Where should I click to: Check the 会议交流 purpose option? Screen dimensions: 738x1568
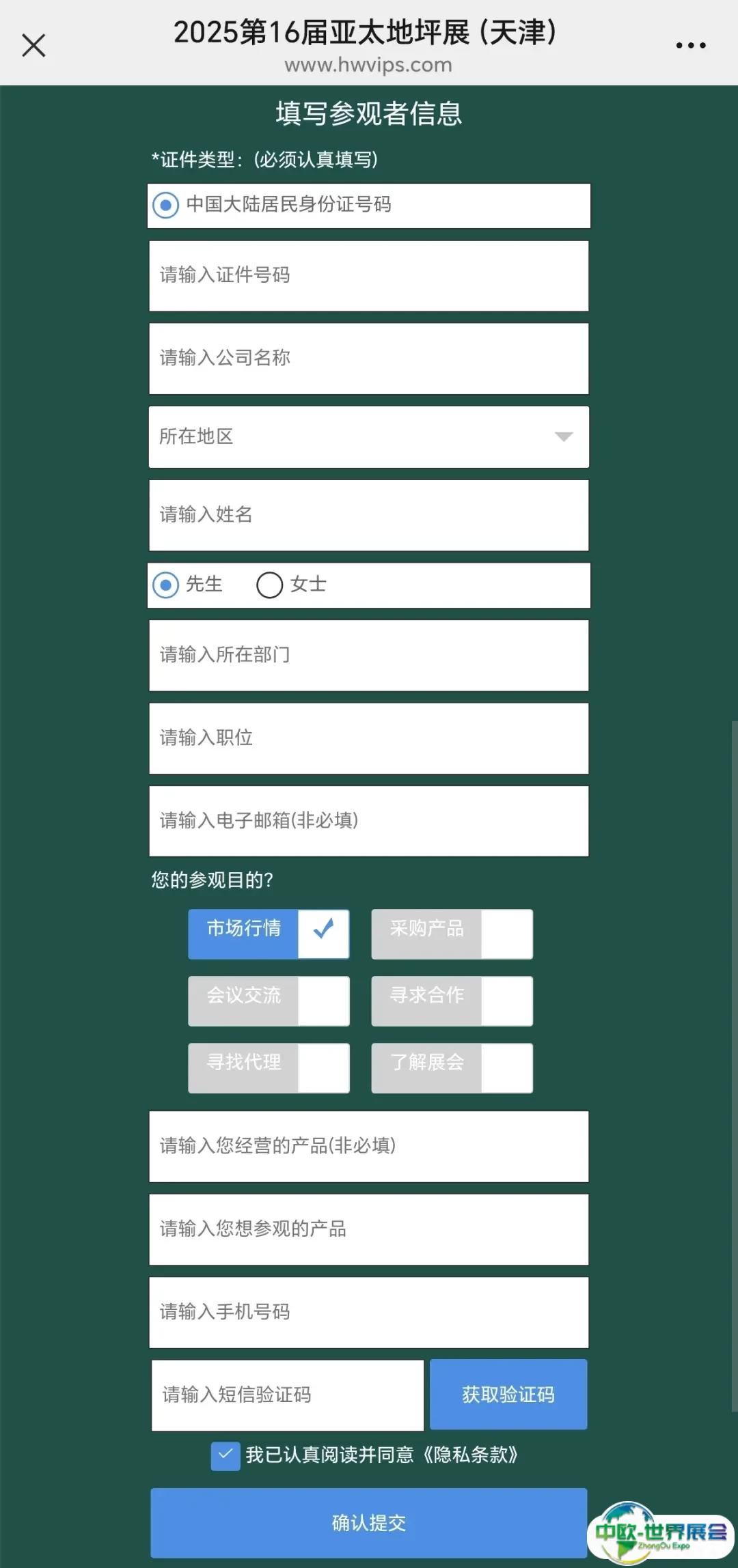269,1001
